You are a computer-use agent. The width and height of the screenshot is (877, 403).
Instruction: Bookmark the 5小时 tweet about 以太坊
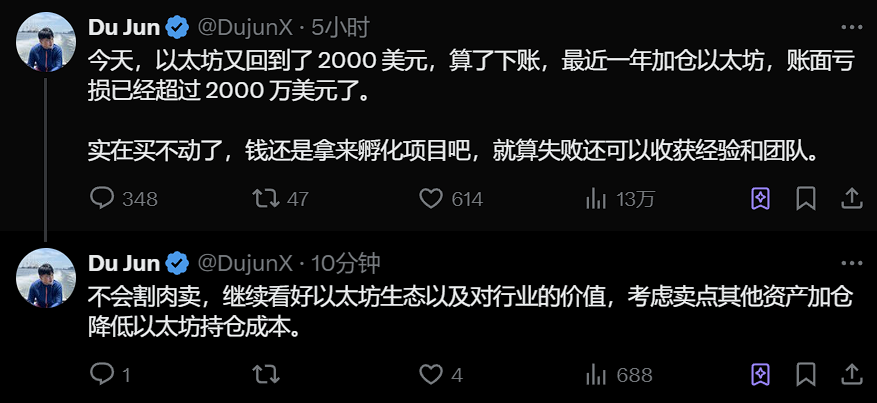(x=805, y=199)
